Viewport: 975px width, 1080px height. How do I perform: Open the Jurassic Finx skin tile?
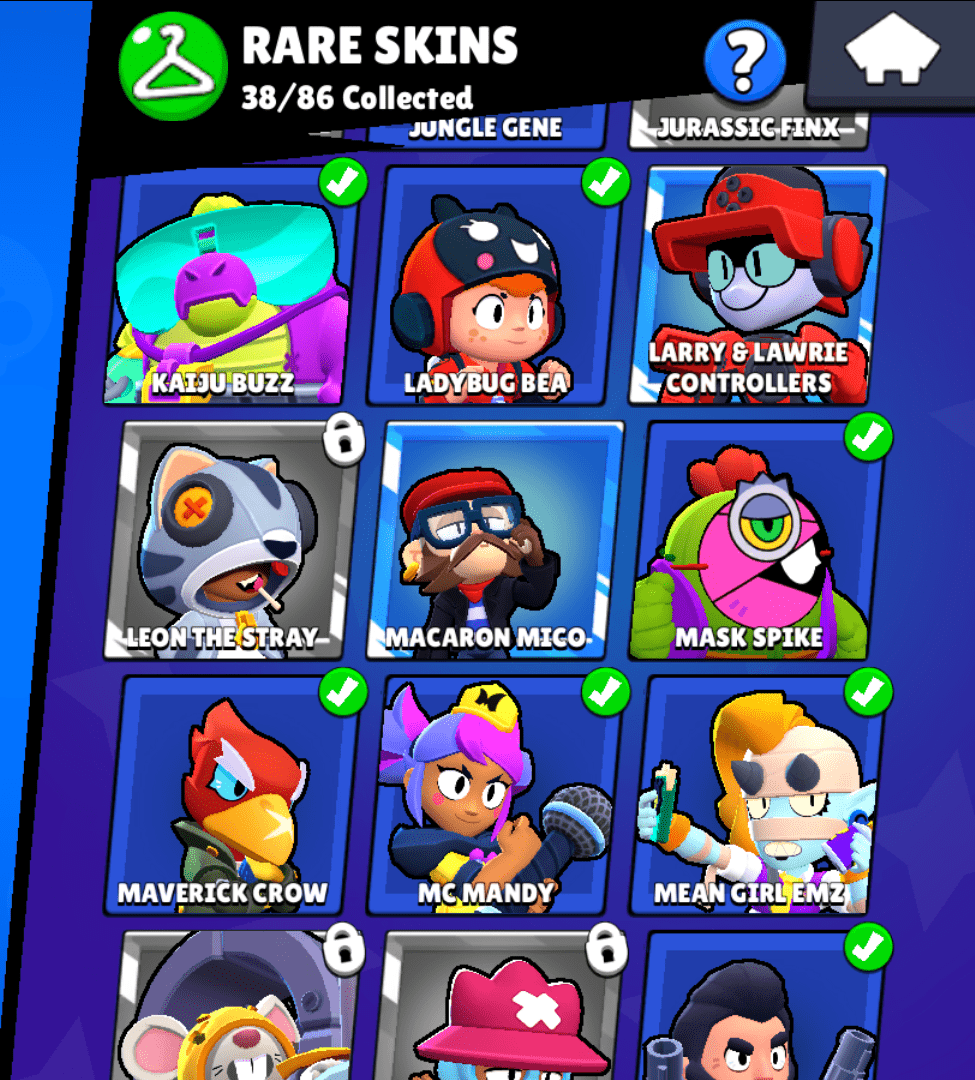click(x=748, y=128)
